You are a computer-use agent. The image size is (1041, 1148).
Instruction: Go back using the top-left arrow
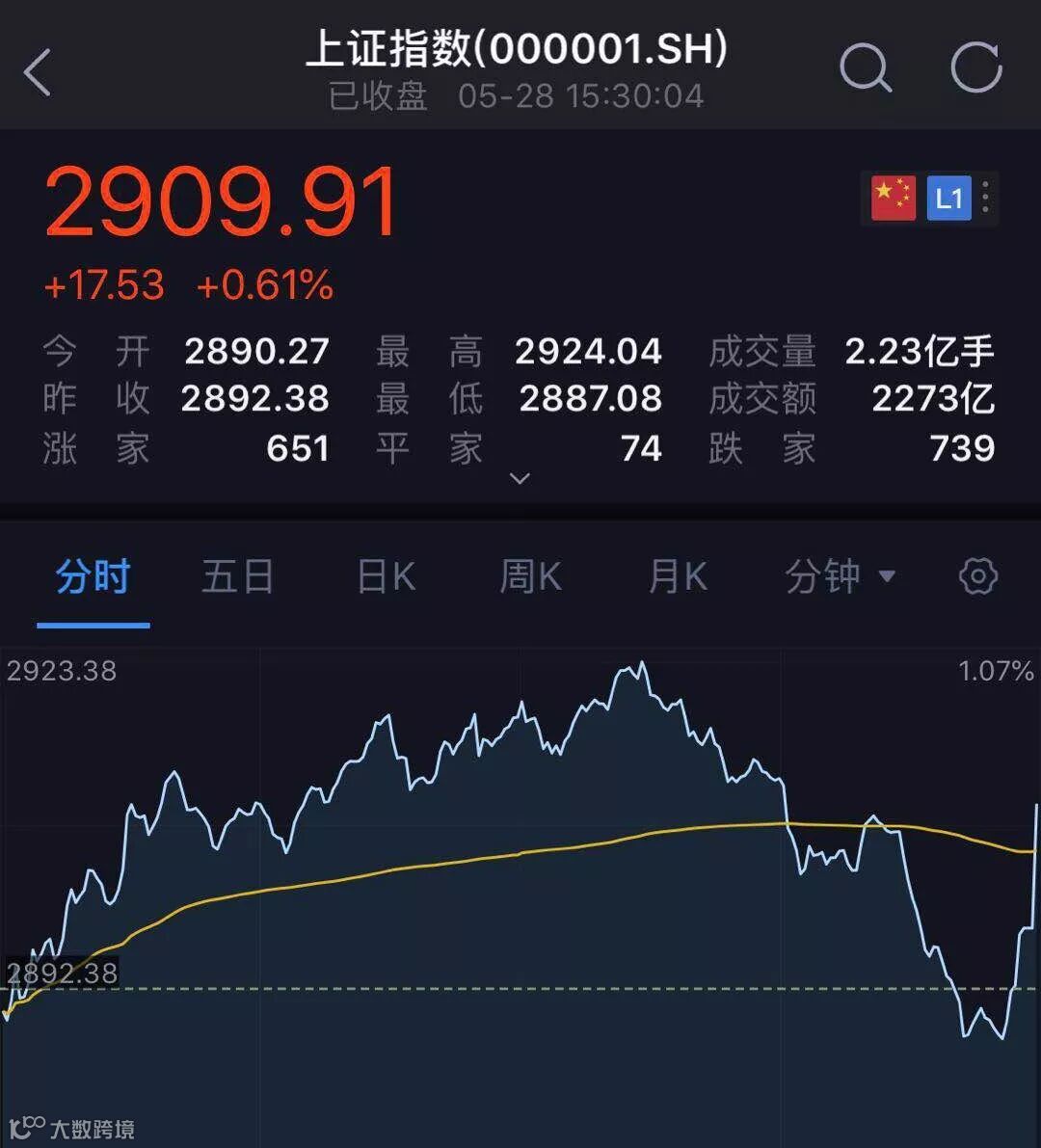[x=38, y=72]
